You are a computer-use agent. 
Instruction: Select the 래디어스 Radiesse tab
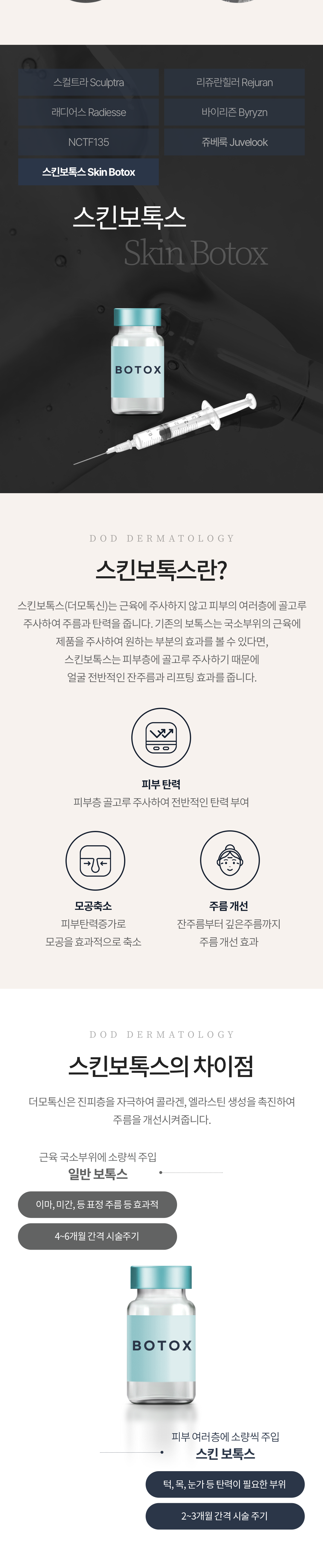point(88,112)
